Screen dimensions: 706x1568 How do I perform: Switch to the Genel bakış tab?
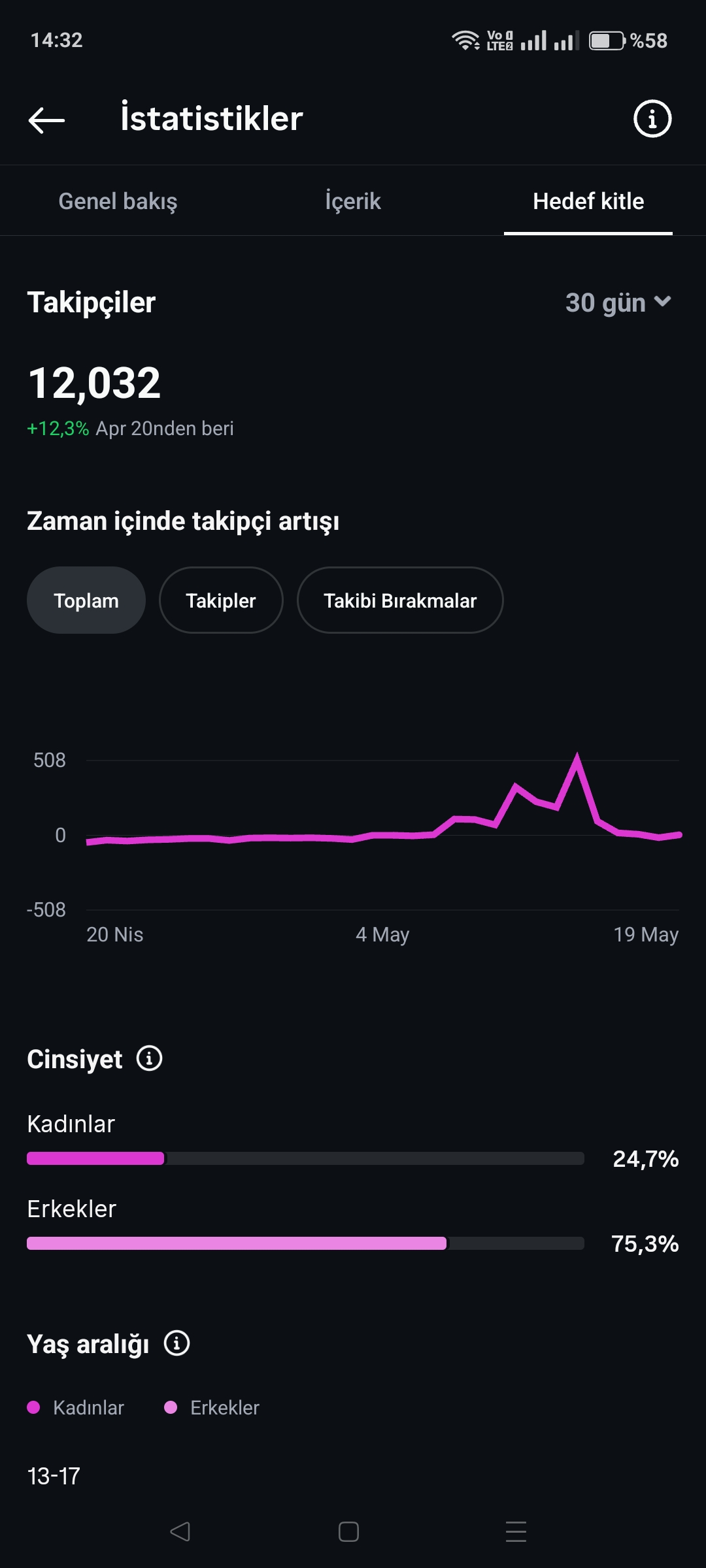[118, 201]
